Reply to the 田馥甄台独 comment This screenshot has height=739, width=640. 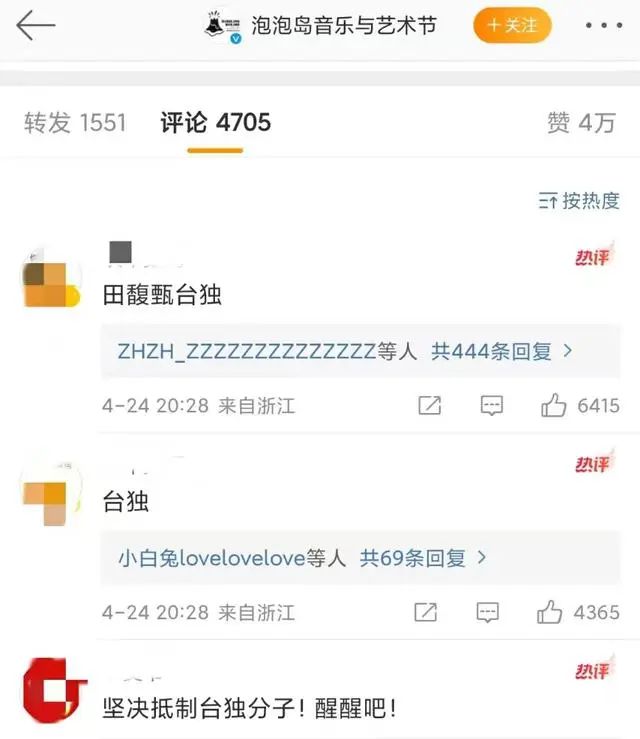click(491, 406)
